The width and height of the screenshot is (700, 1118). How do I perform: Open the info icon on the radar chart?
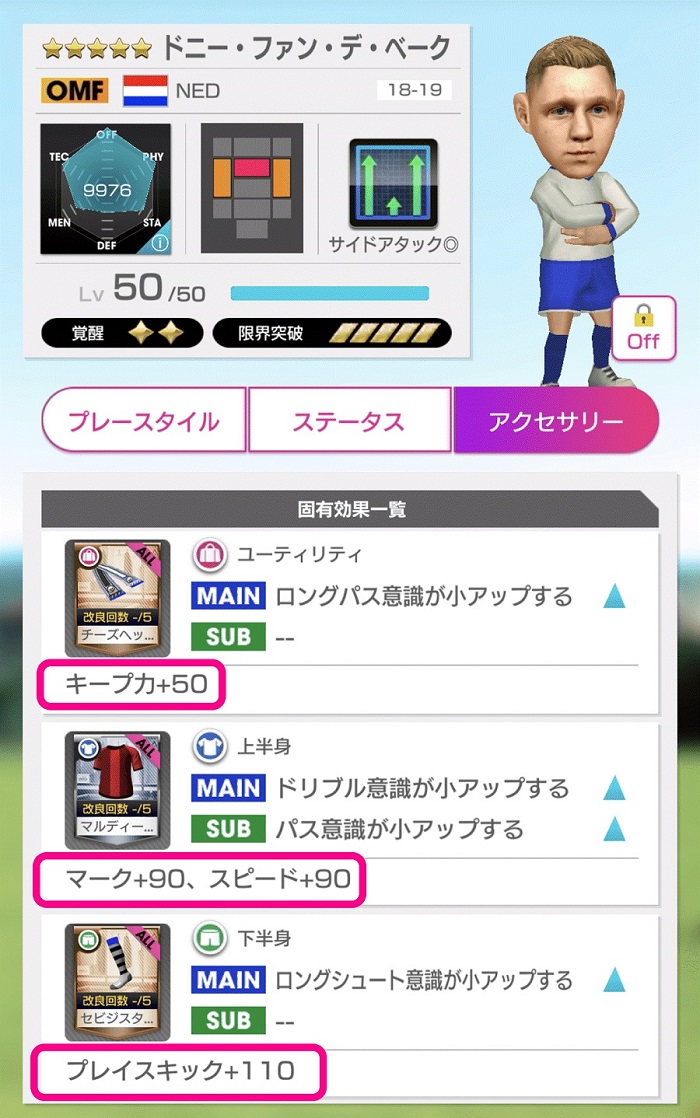[x=158, y=241]
